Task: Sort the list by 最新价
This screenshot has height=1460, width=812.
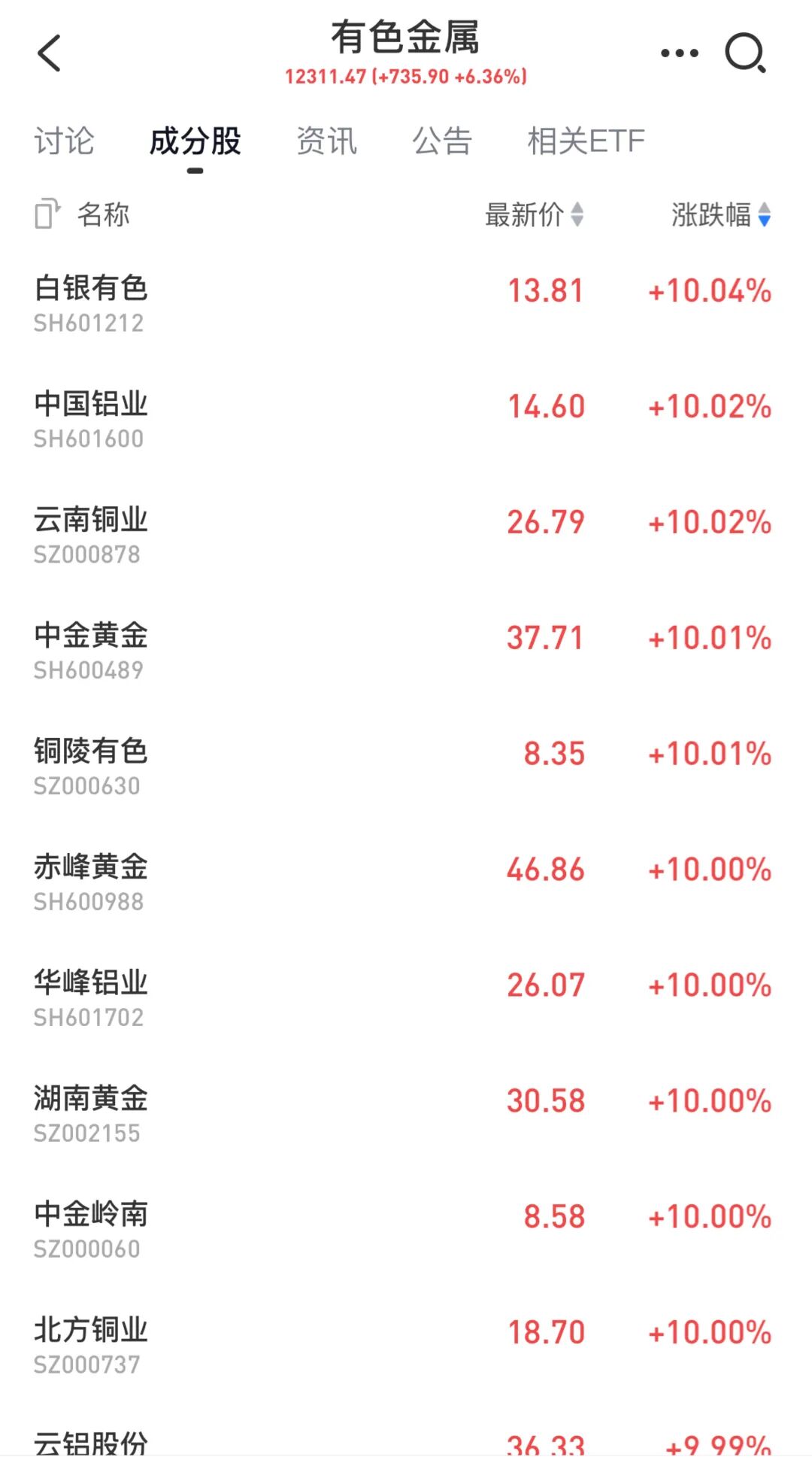Action: [534, 214]
